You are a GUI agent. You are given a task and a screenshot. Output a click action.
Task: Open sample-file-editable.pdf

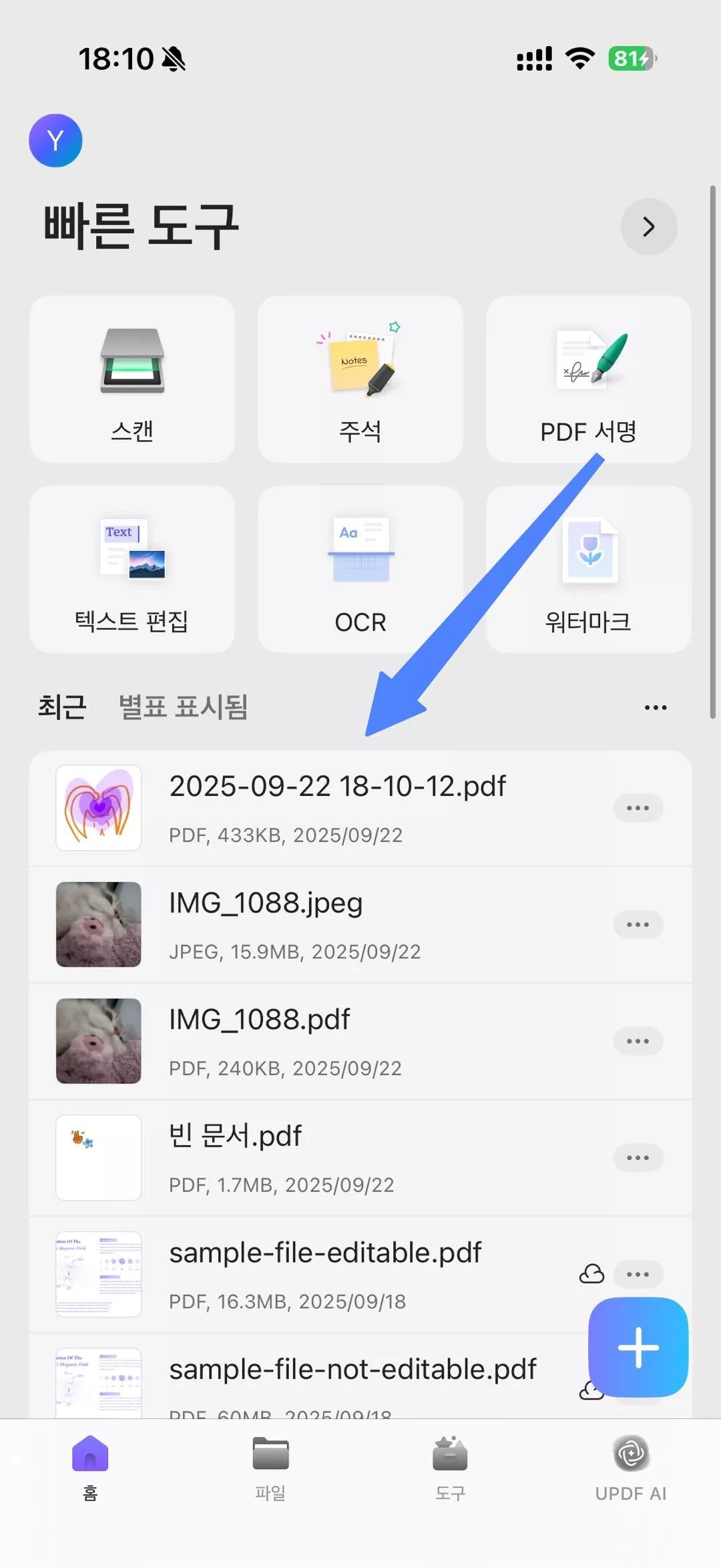(x=325, y=1273)
